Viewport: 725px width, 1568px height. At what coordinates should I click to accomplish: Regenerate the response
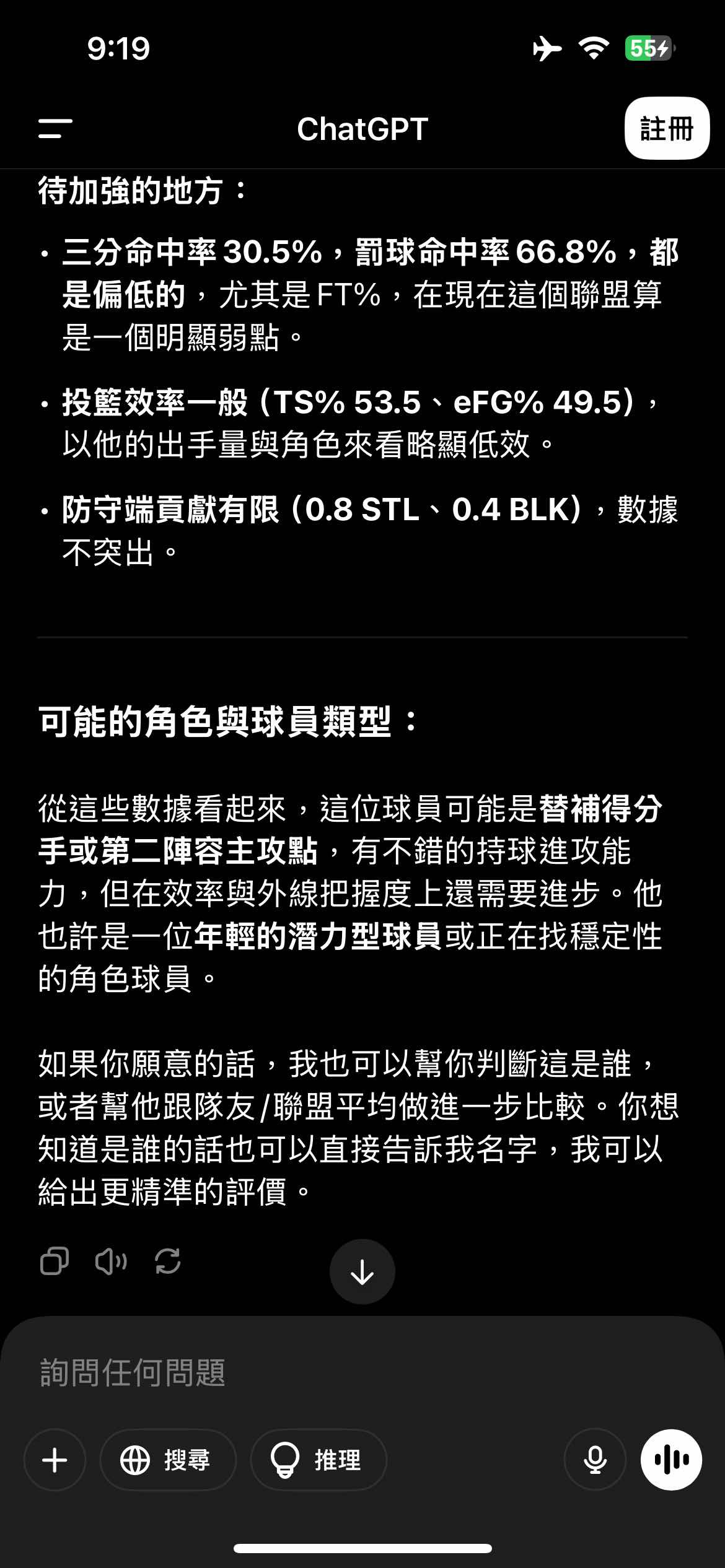click(167, 1261)
